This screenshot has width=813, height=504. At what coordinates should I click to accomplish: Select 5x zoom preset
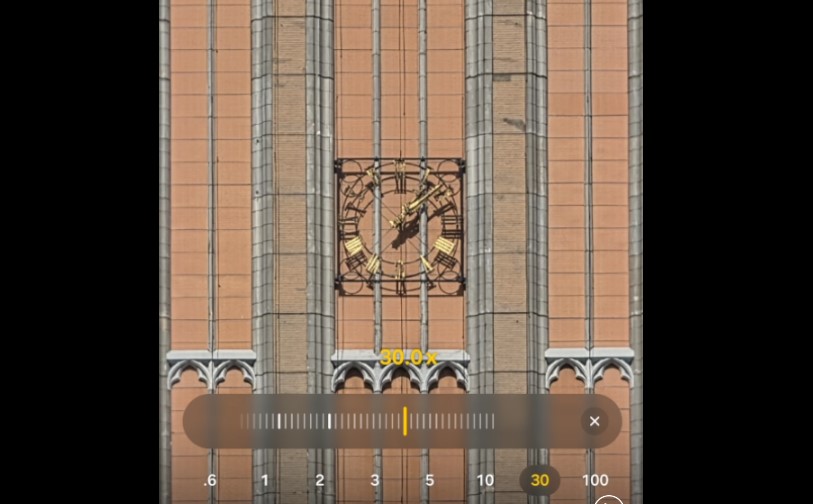point(430,480)
